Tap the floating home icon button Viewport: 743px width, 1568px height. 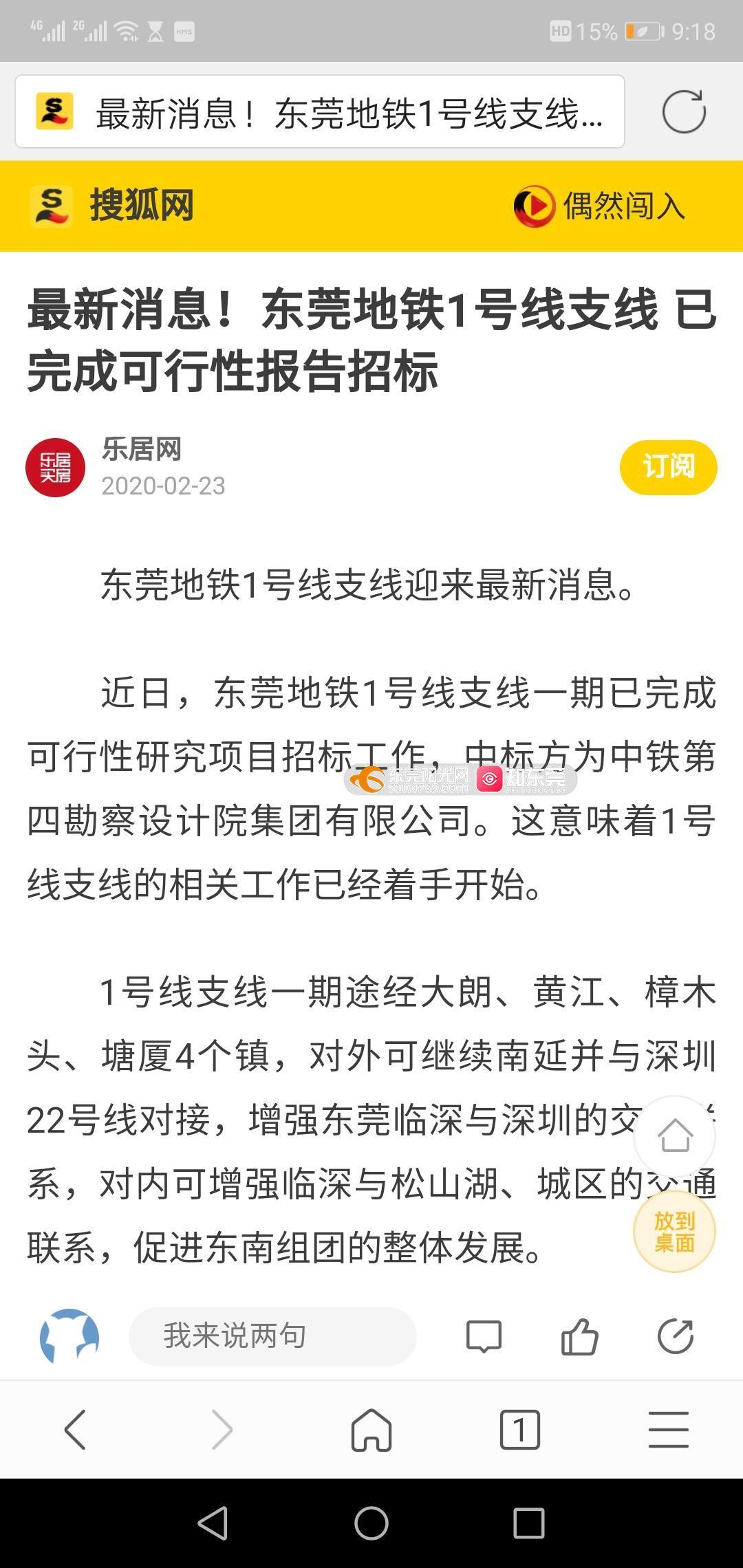coord(674,1135)
